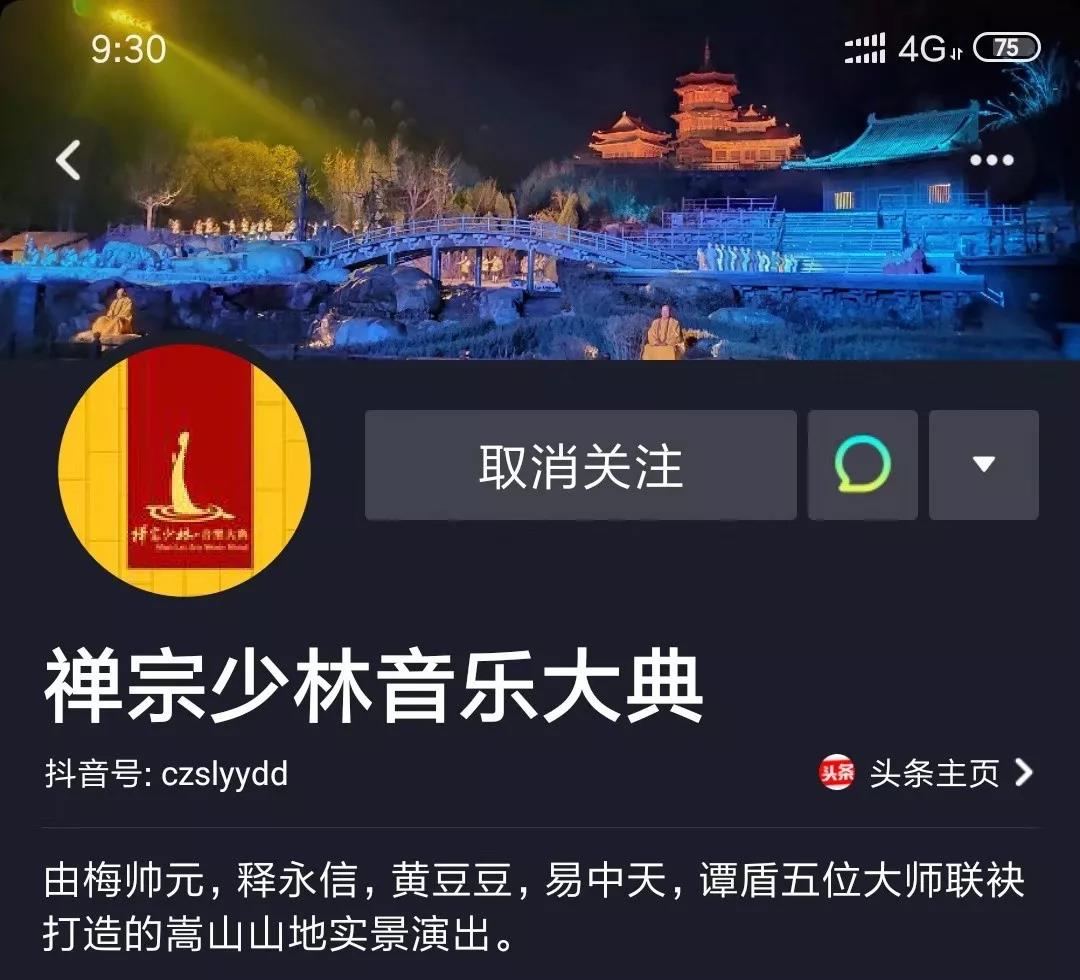This screenshot has height=980, width=1080.
Task: Open private message chat bubble
Action: click(862, 466)
